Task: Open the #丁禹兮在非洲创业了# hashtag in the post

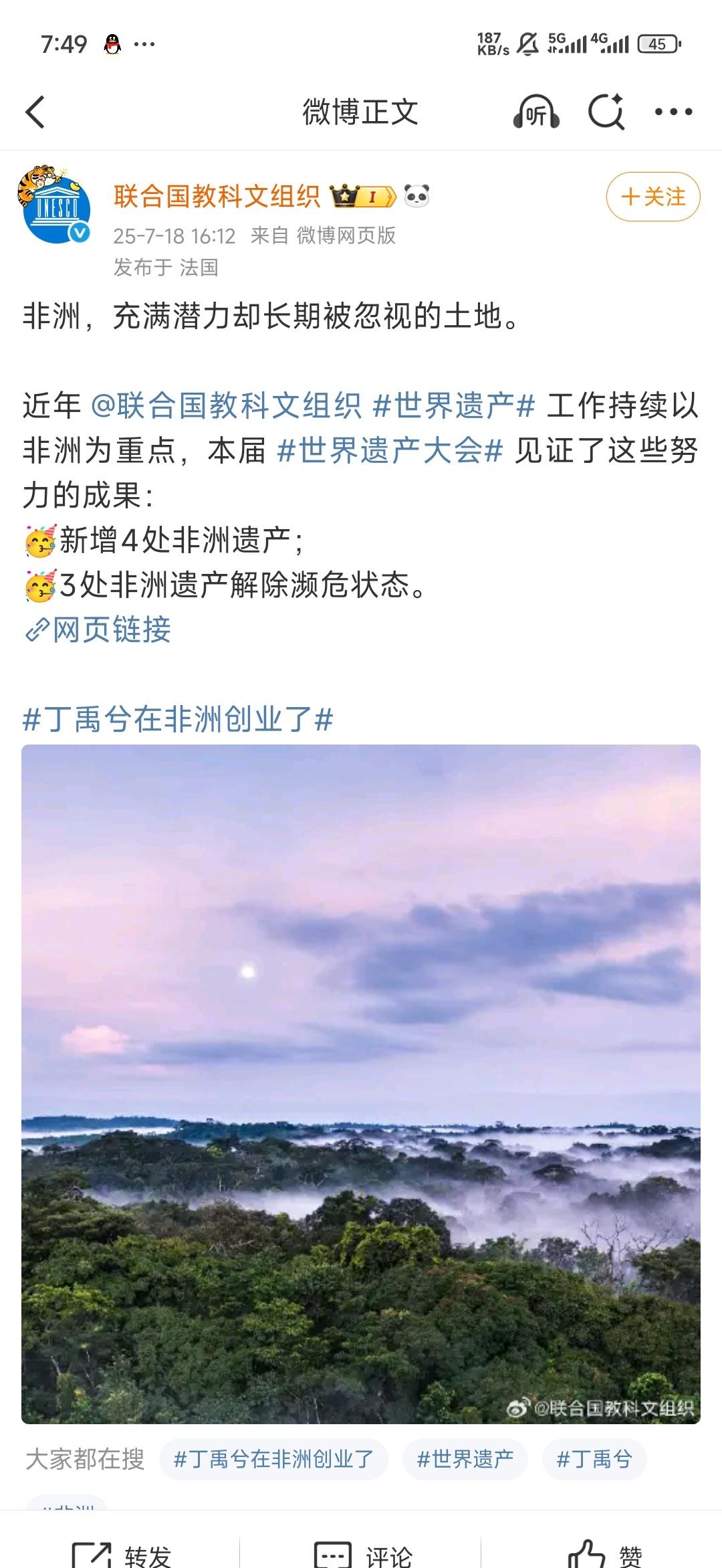Action: coord(178,720)
